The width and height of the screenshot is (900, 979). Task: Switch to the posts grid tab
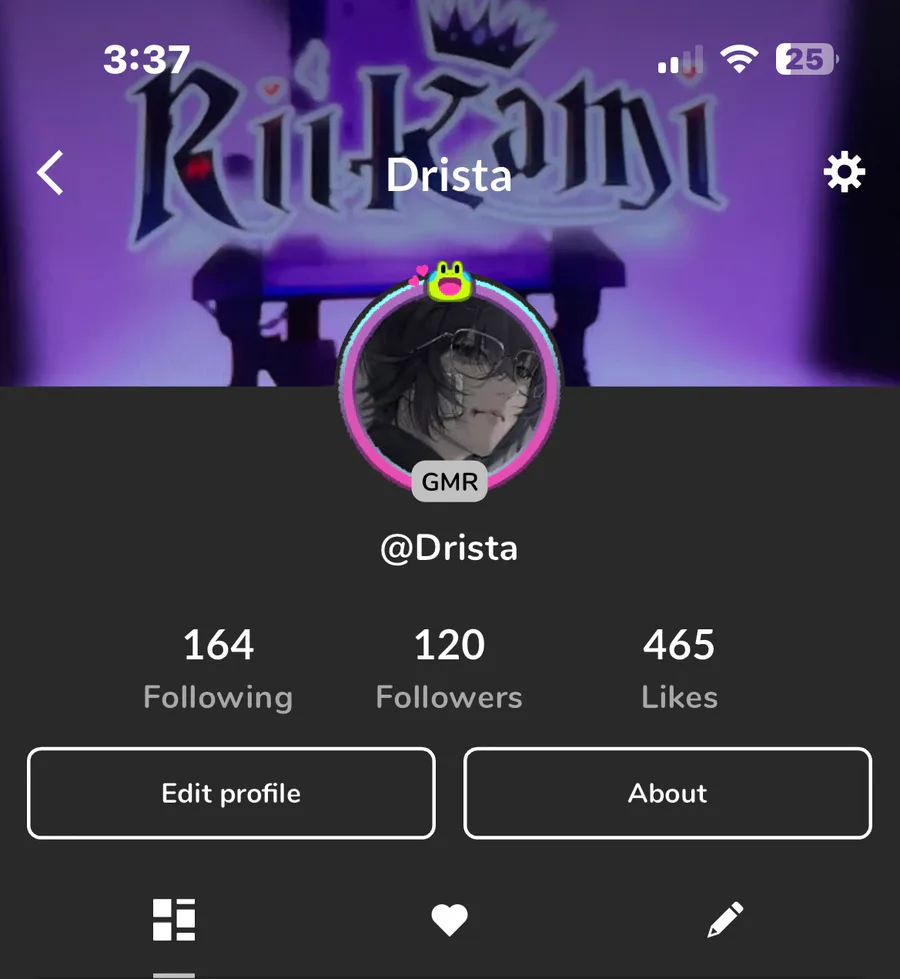coord(174,919)
